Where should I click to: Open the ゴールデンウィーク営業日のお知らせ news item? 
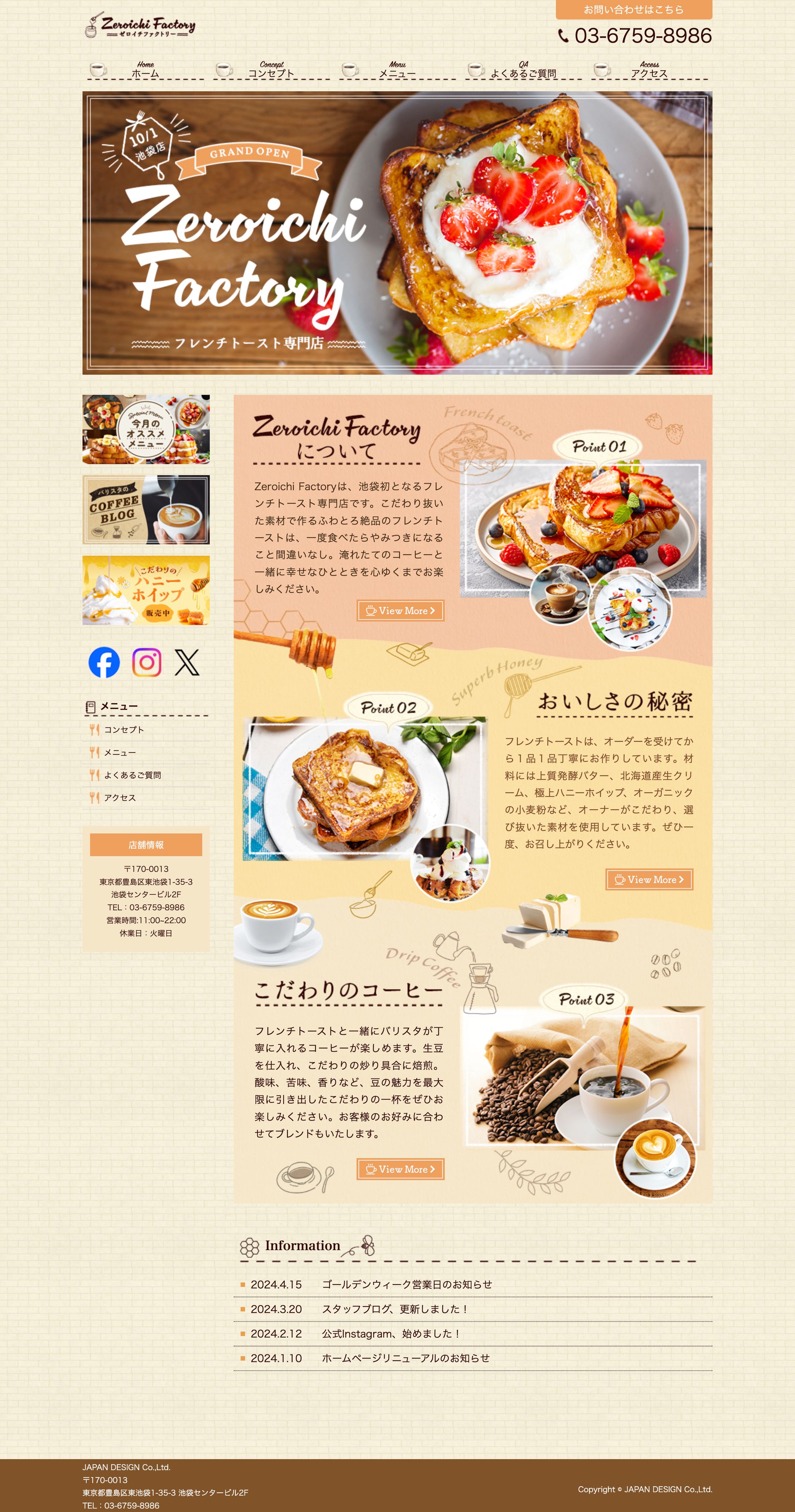pyautogui.click(x=406, y=1284)
